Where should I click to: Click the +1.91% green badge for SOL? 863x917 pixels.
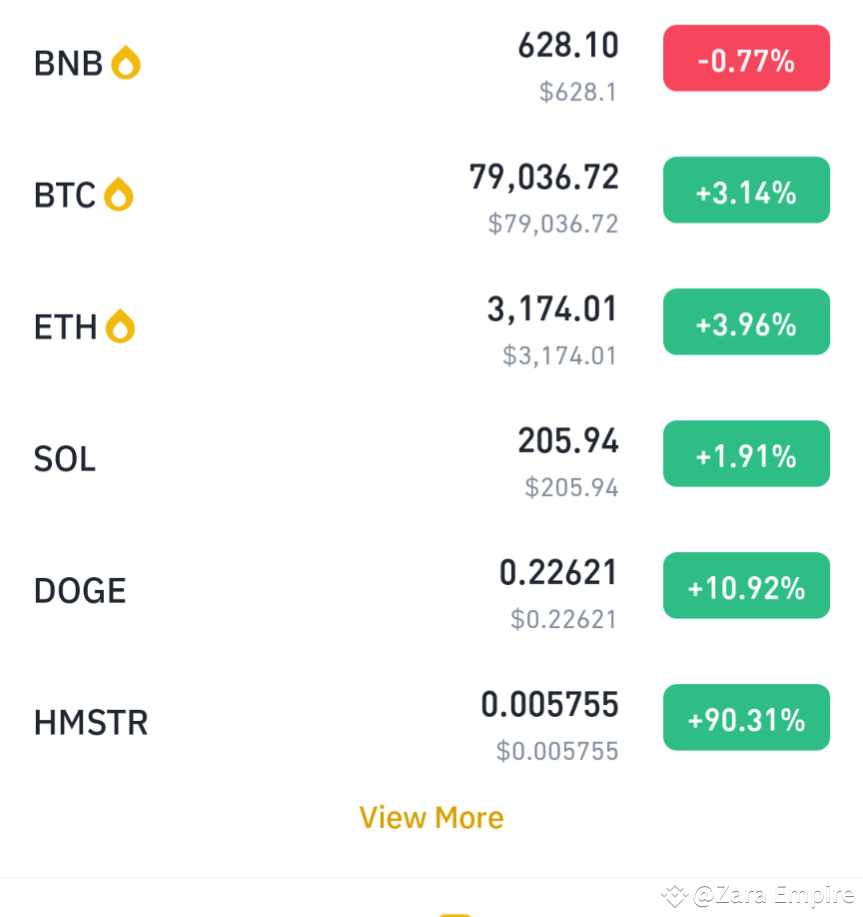[x=745, y=453]
